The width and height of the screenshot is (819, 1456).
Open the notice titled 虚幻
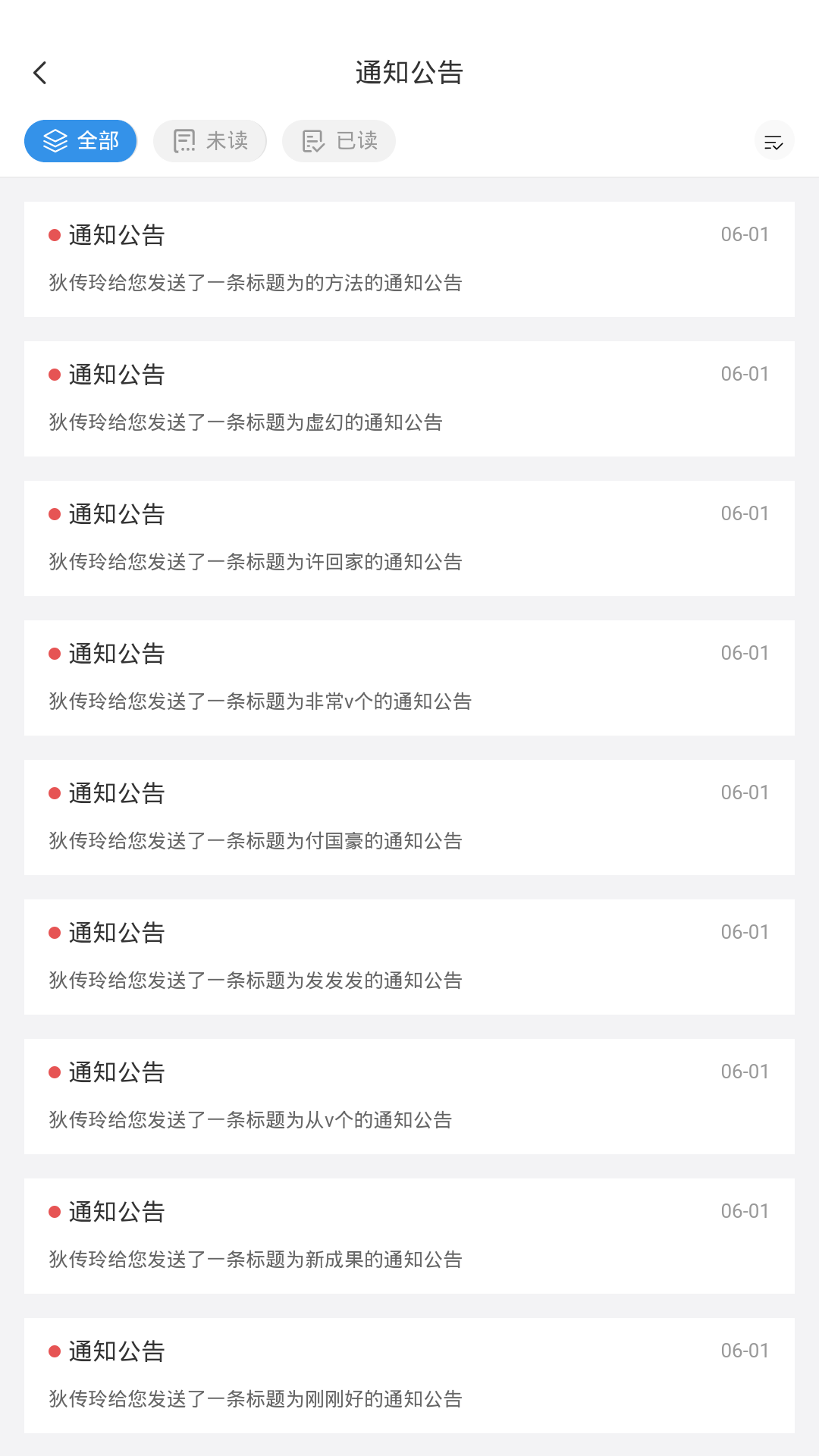(x=409, y=399)
